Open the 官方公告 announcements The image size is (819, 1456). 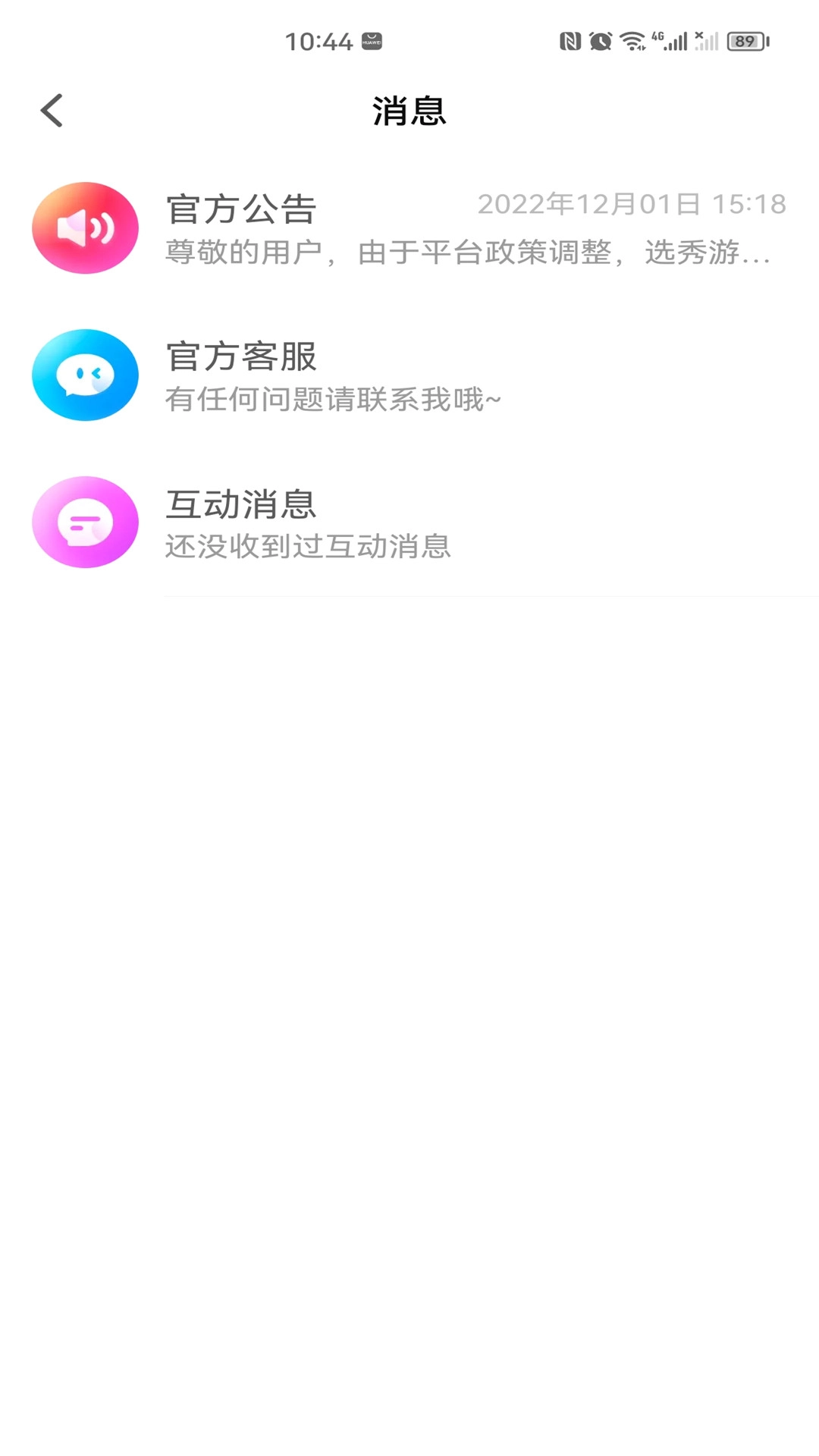[409, 227]
